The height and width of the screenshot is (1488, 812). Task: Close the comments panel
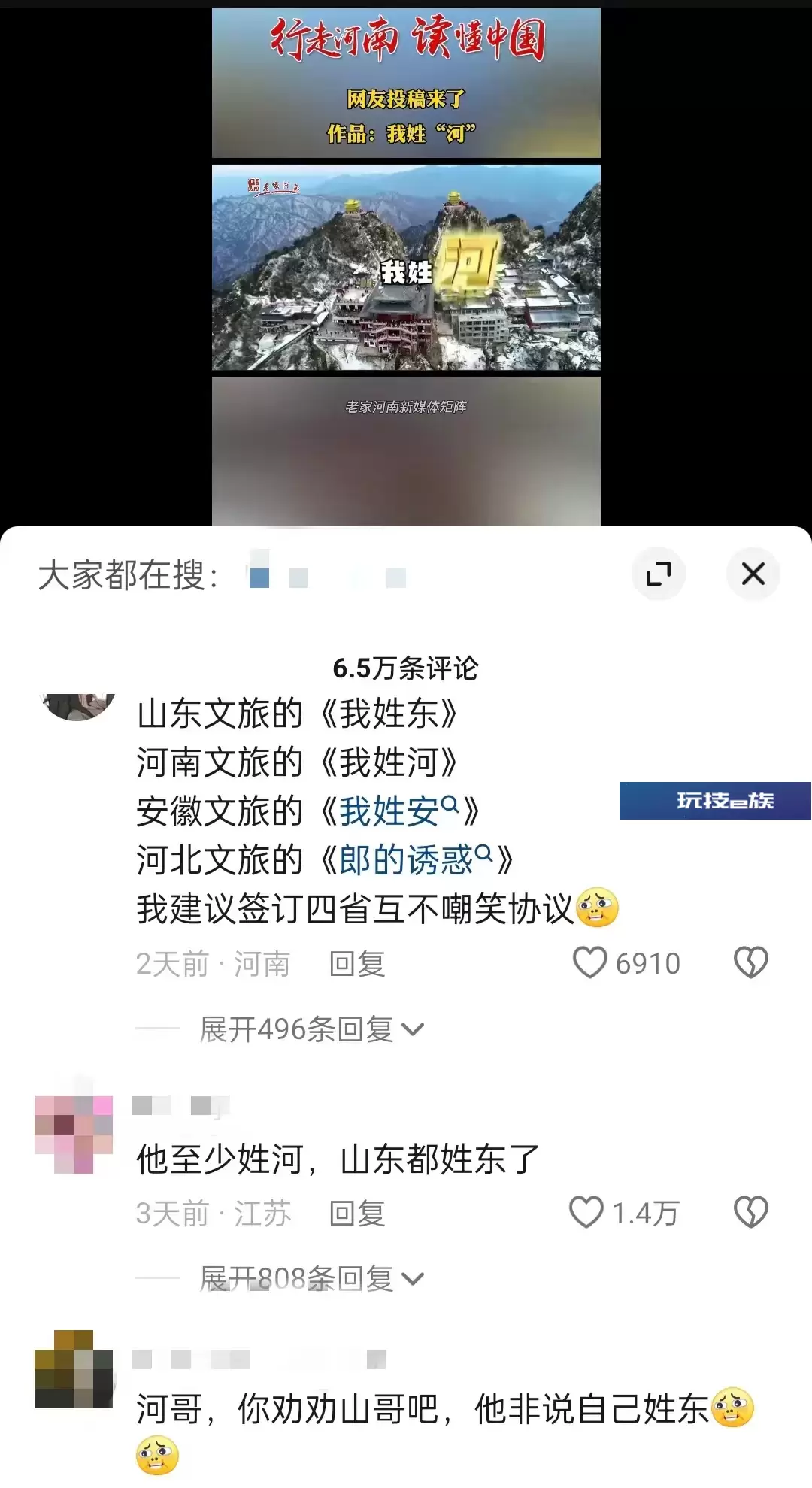click(753, 574)
